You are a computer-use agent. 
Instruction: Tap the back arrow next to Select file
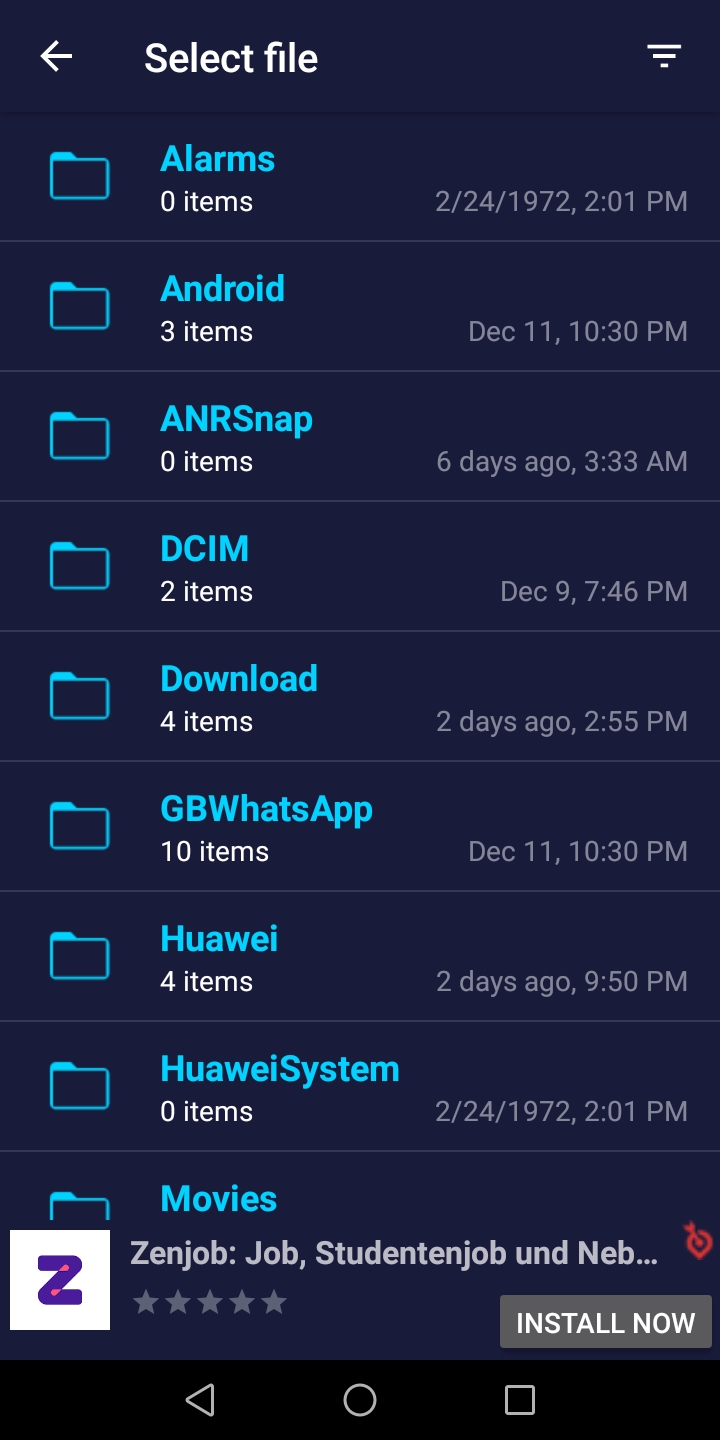click(56, 56)
